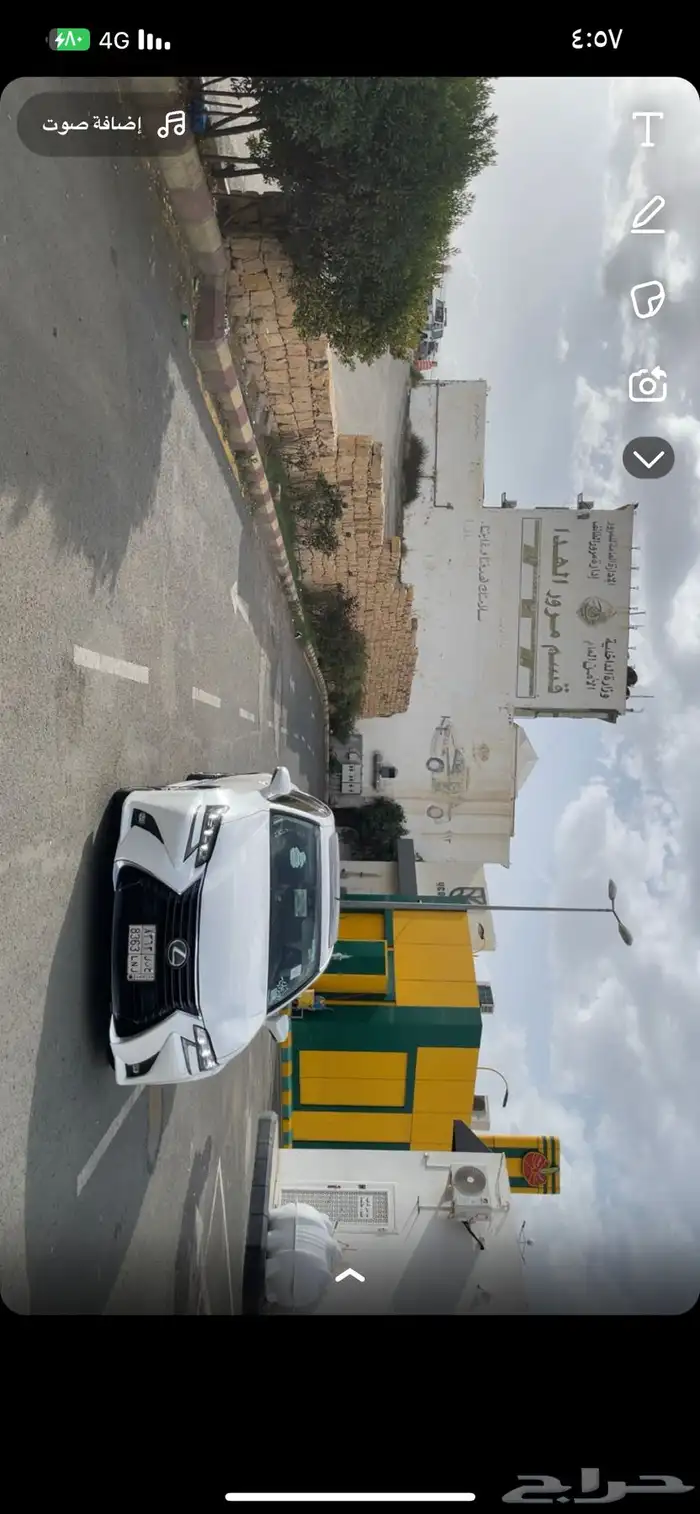
Task: Tap the camera icon with the plus
Action: pyautogui.click(x=647, y=385)
